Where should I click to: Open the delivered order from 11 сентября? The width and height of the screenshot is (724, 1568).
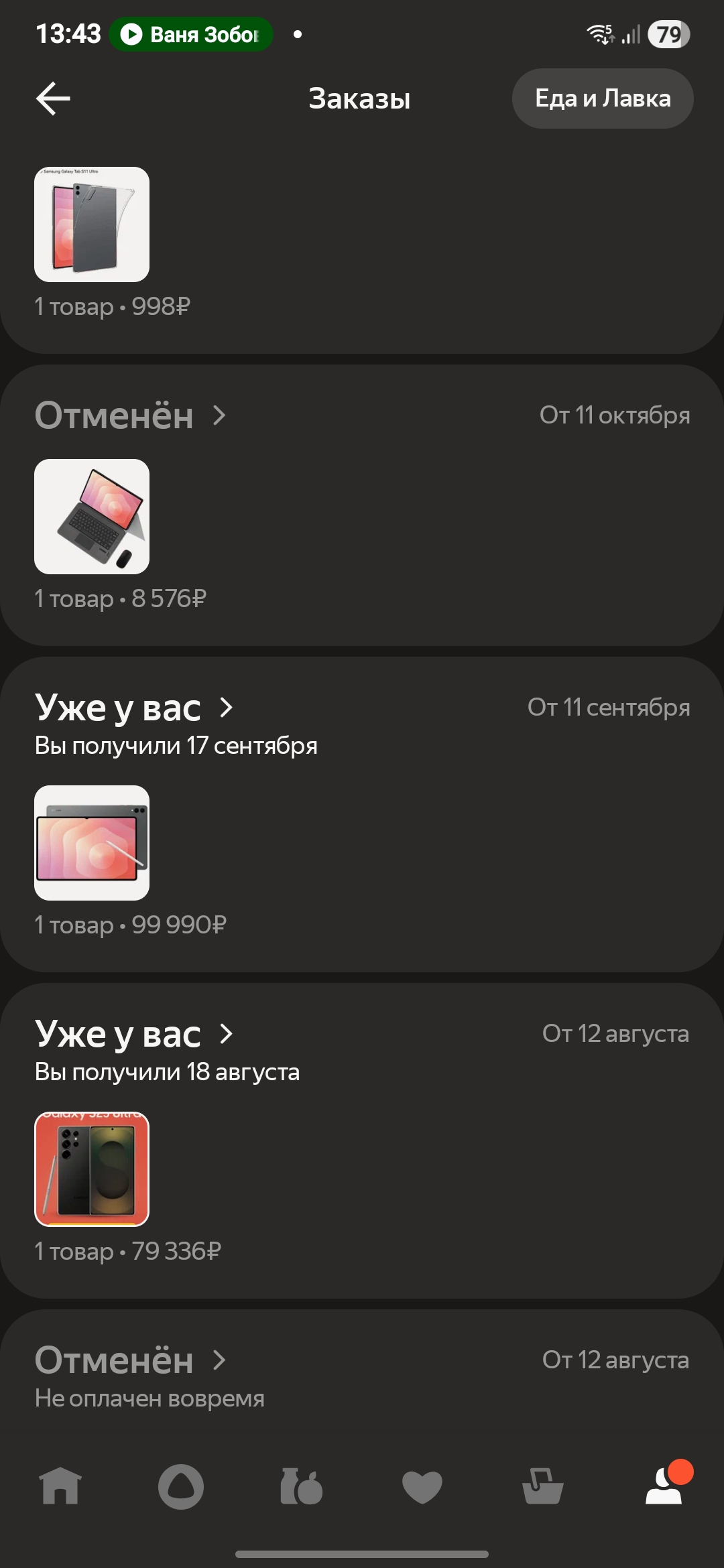coord(134,708)
